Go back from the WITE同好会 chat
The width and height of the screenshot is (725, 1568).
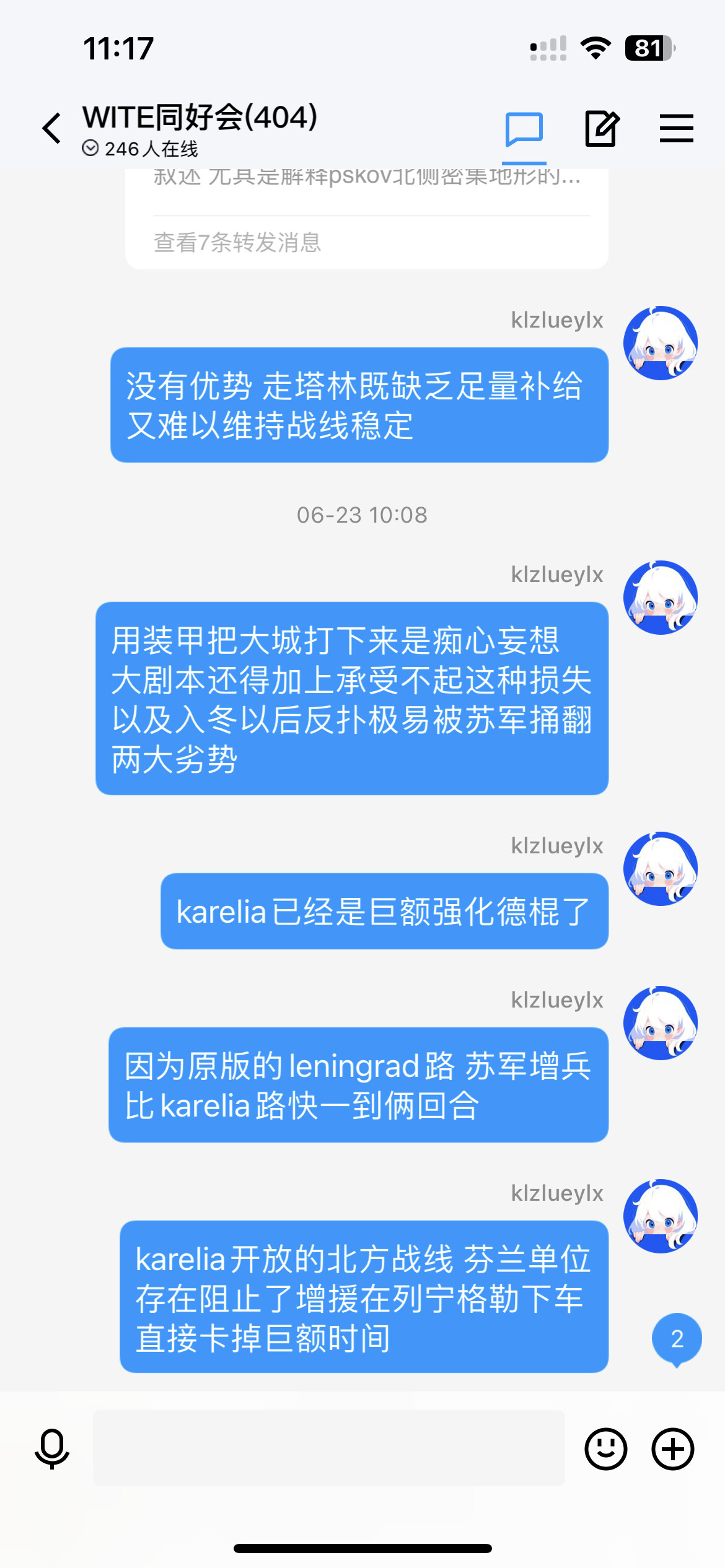pos(52,129)
